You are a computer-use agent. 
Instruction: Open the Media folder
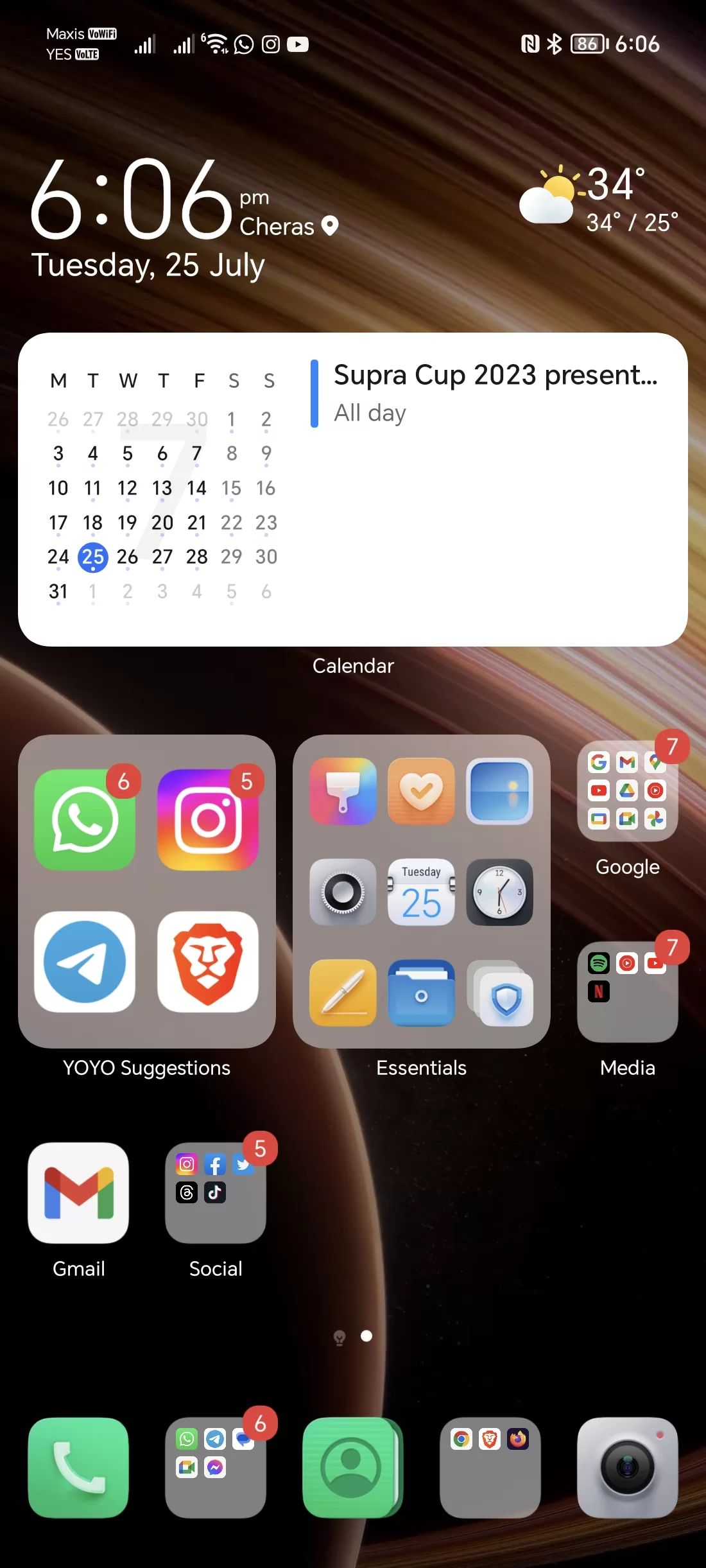[627, 992]
